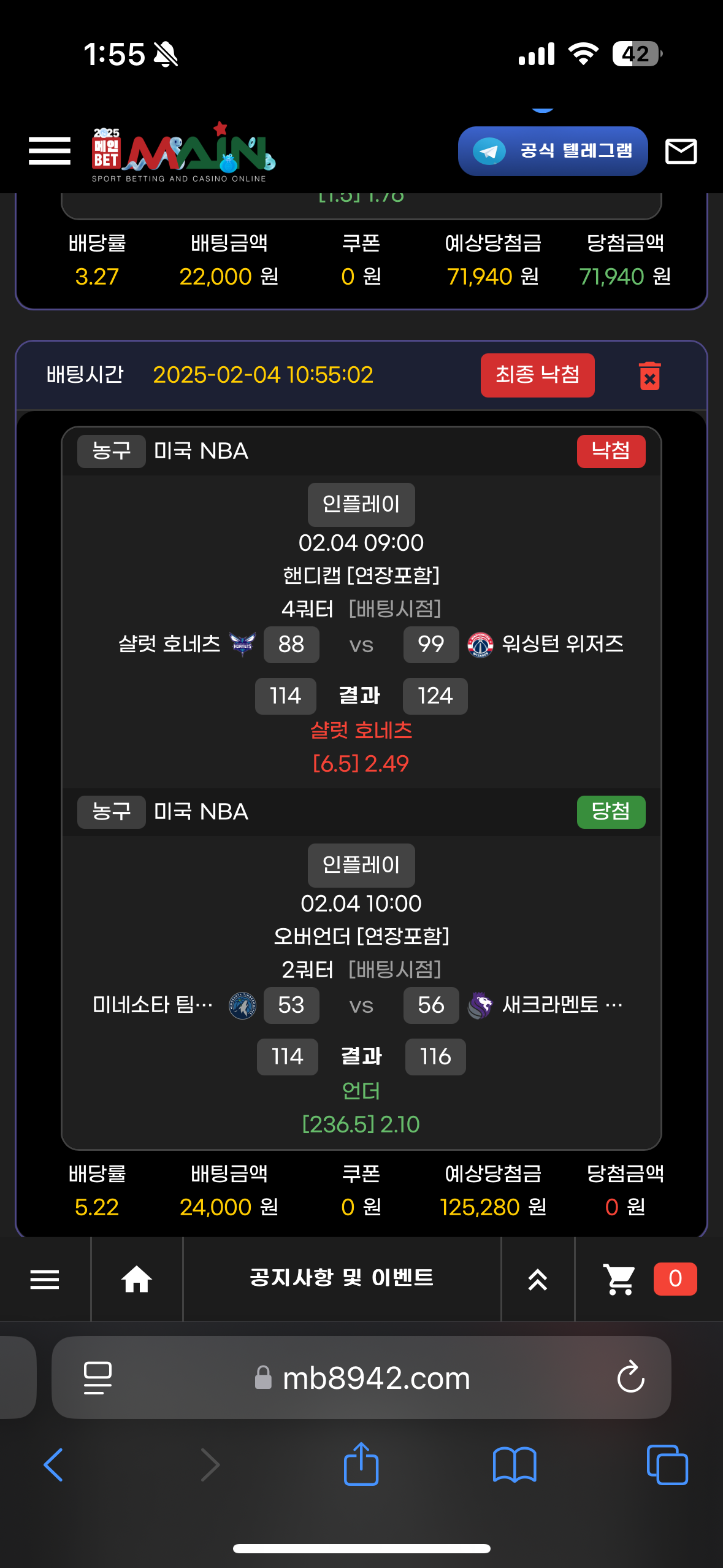Screen dimensions: 723x1568
Task: Go to the home icon in bottom bar
Action: tap(137, 1280)
